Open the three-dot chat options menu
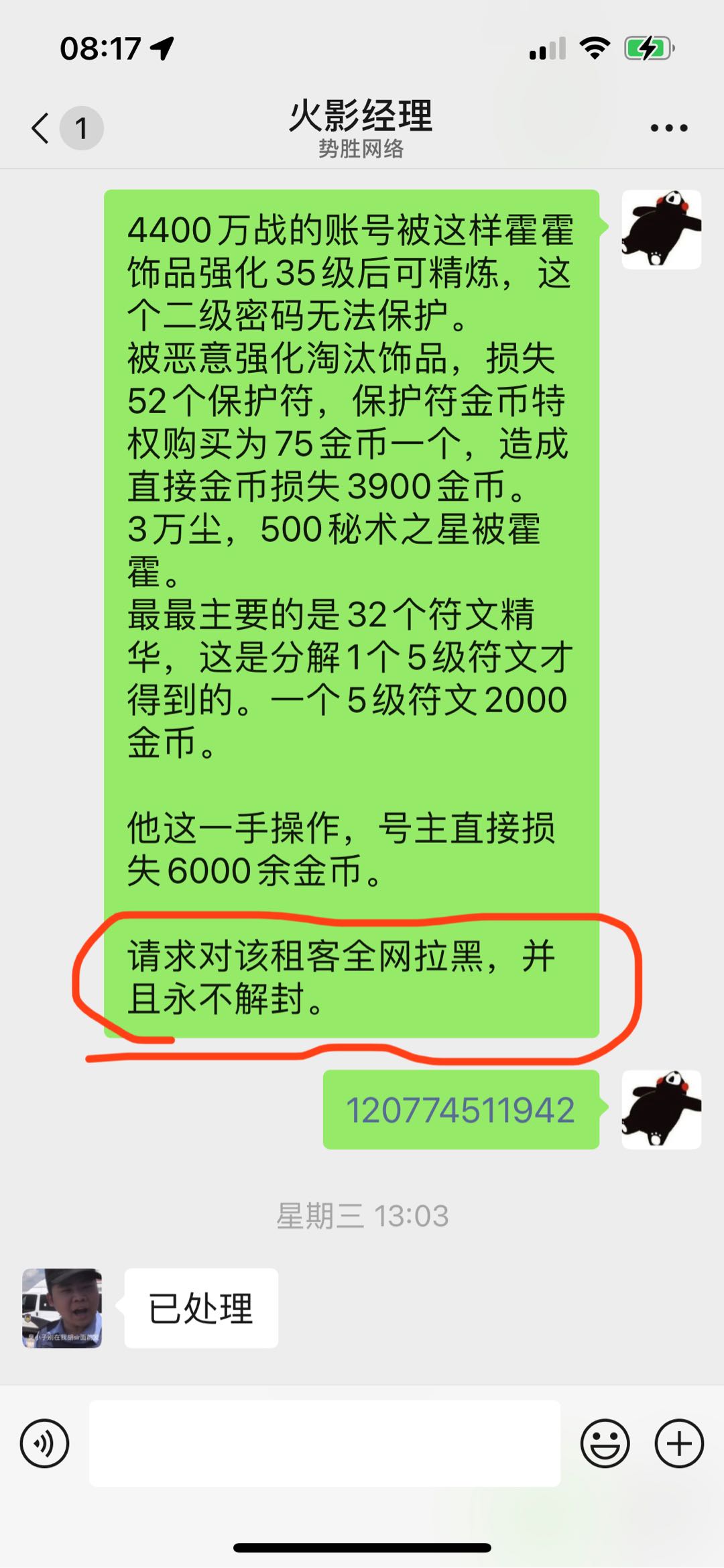Image resolution: width=724 pixels, height=1568 pixels. [668, 127]
